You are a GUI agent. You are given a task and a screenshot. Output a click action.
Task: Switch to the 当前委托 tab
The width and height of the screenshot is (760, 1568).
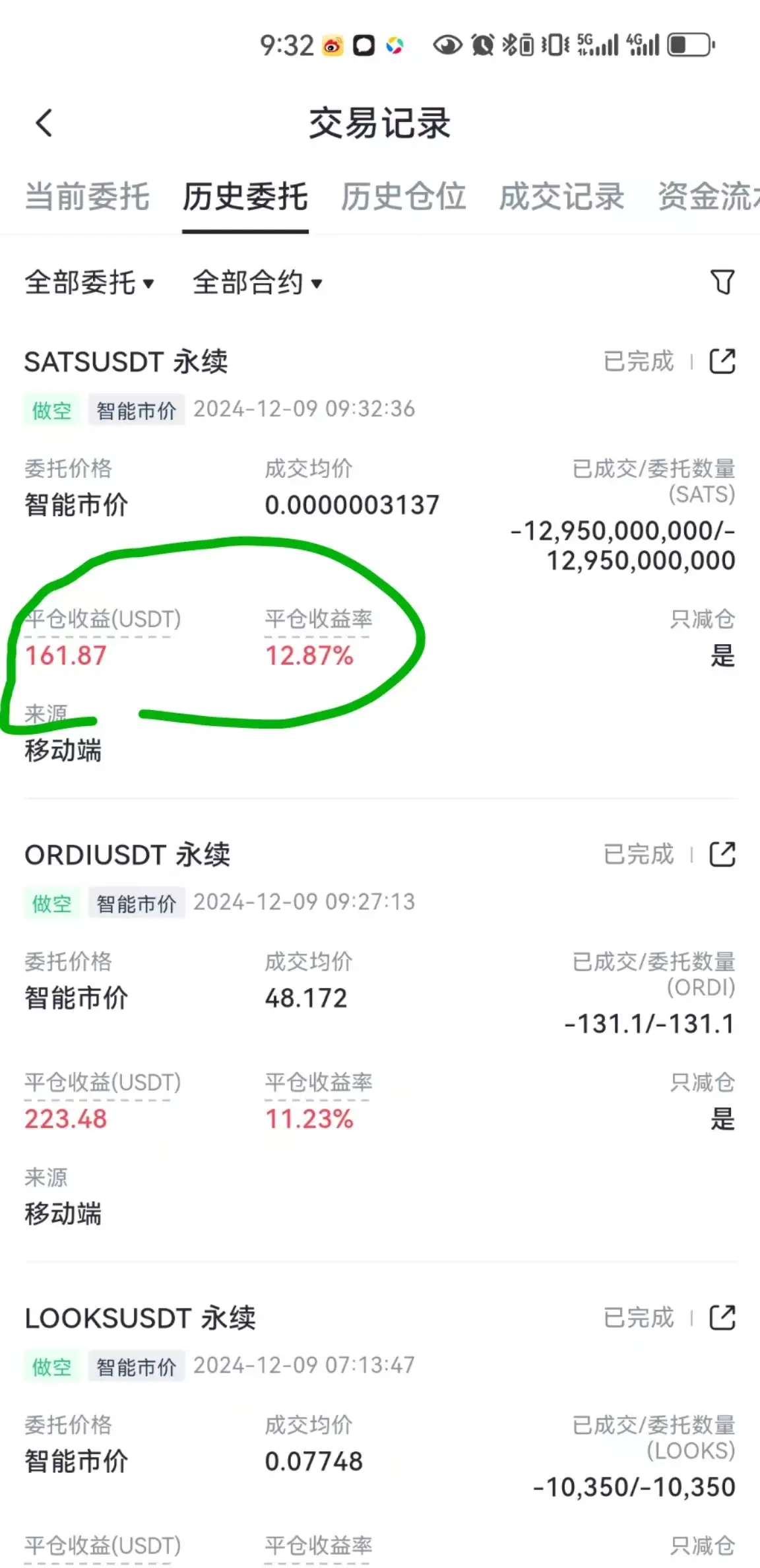[x=87, y=197]
